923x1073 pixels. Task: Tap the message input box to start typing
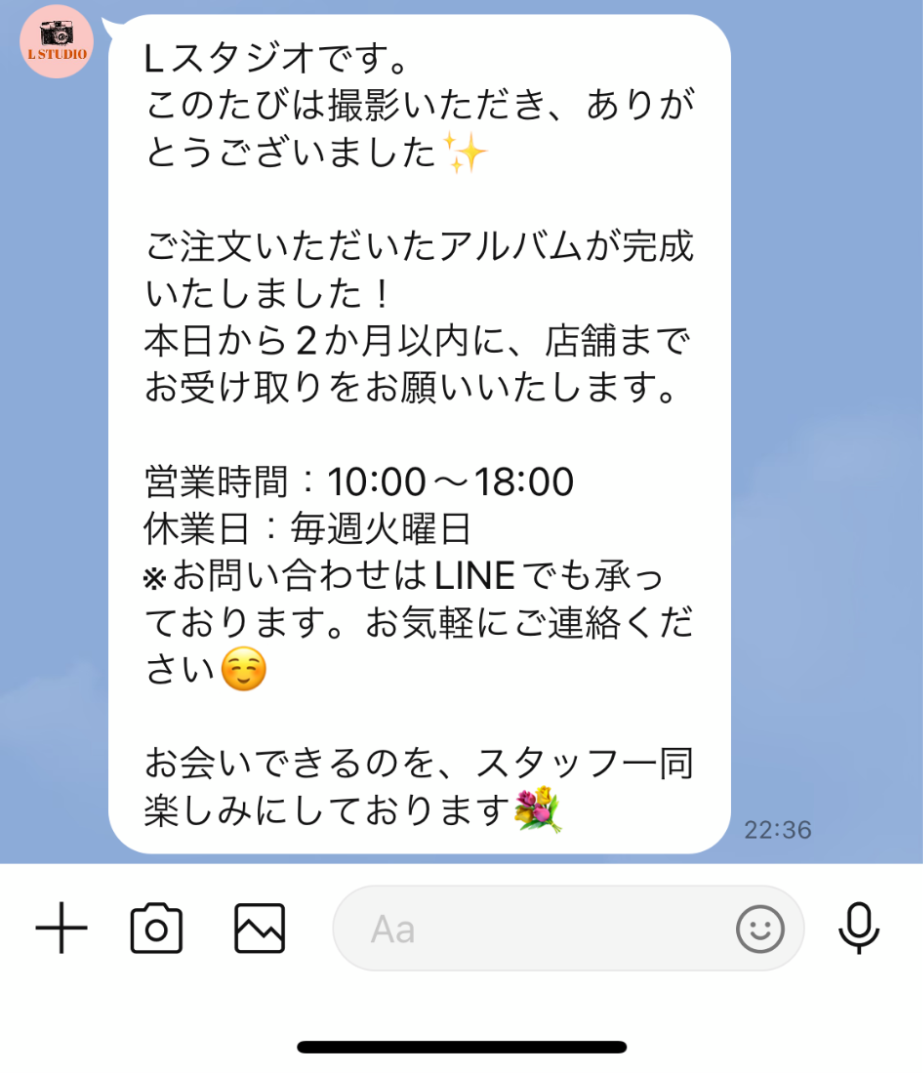[500, 928]
